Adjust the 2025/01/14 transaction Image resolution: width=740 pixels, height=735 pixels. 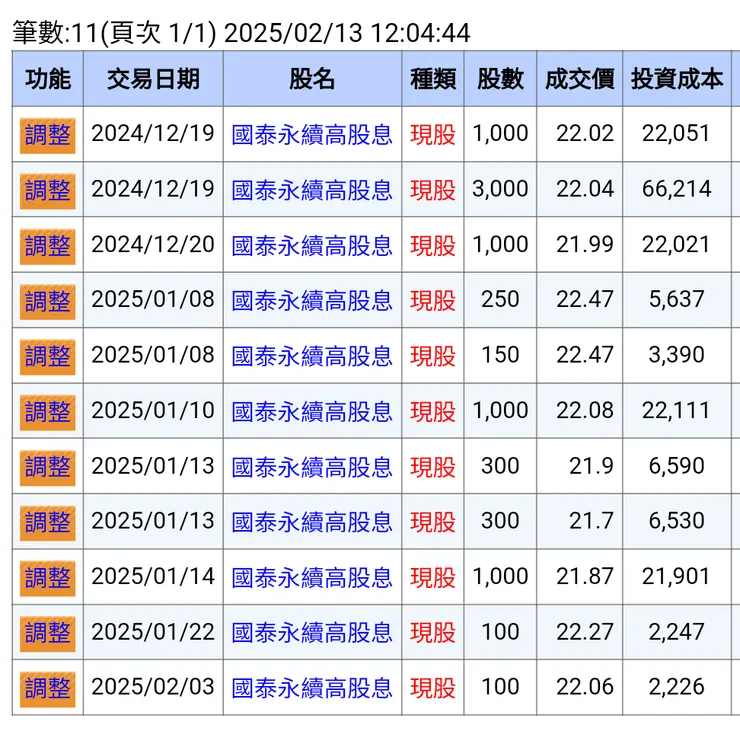pos(48,577)
